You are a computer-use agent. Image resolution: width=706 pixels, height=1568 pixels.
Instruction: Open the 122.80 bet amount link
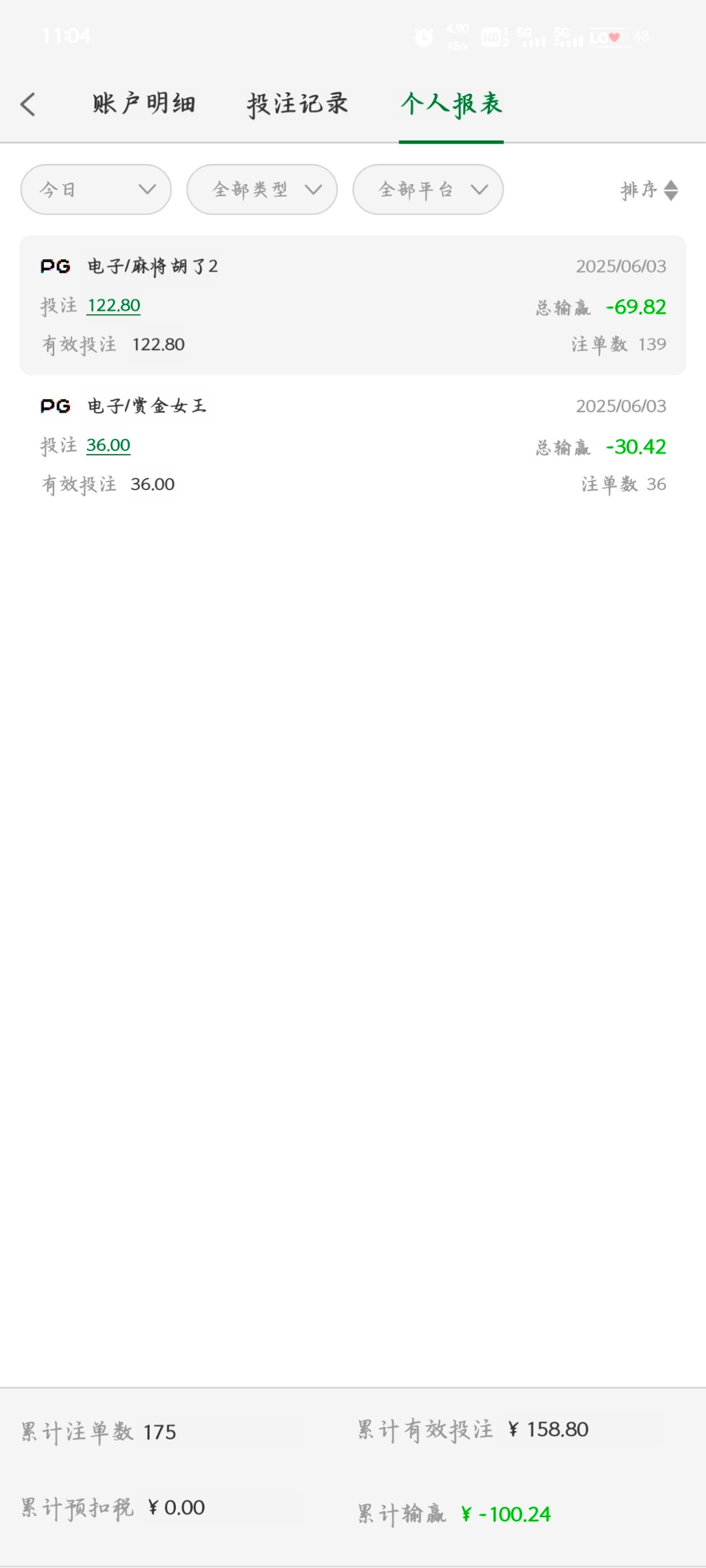pos(114,306)
